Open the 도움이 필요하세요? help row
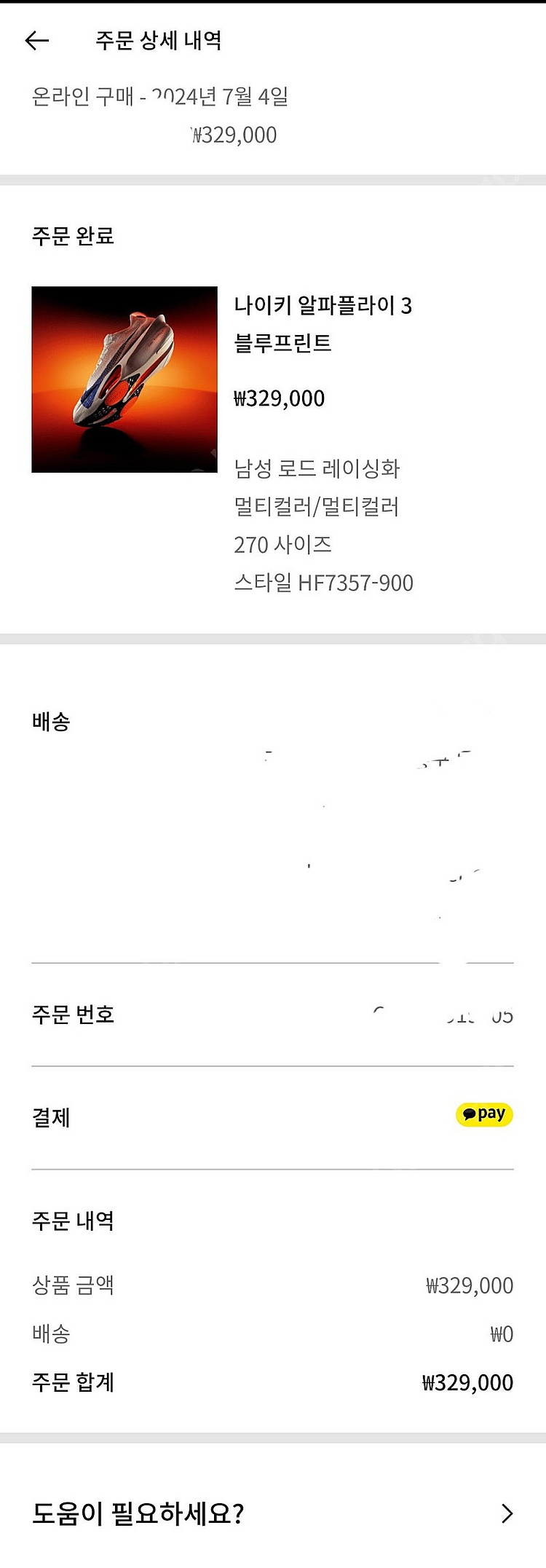The image size is (546, 1568). (273, 1513)
